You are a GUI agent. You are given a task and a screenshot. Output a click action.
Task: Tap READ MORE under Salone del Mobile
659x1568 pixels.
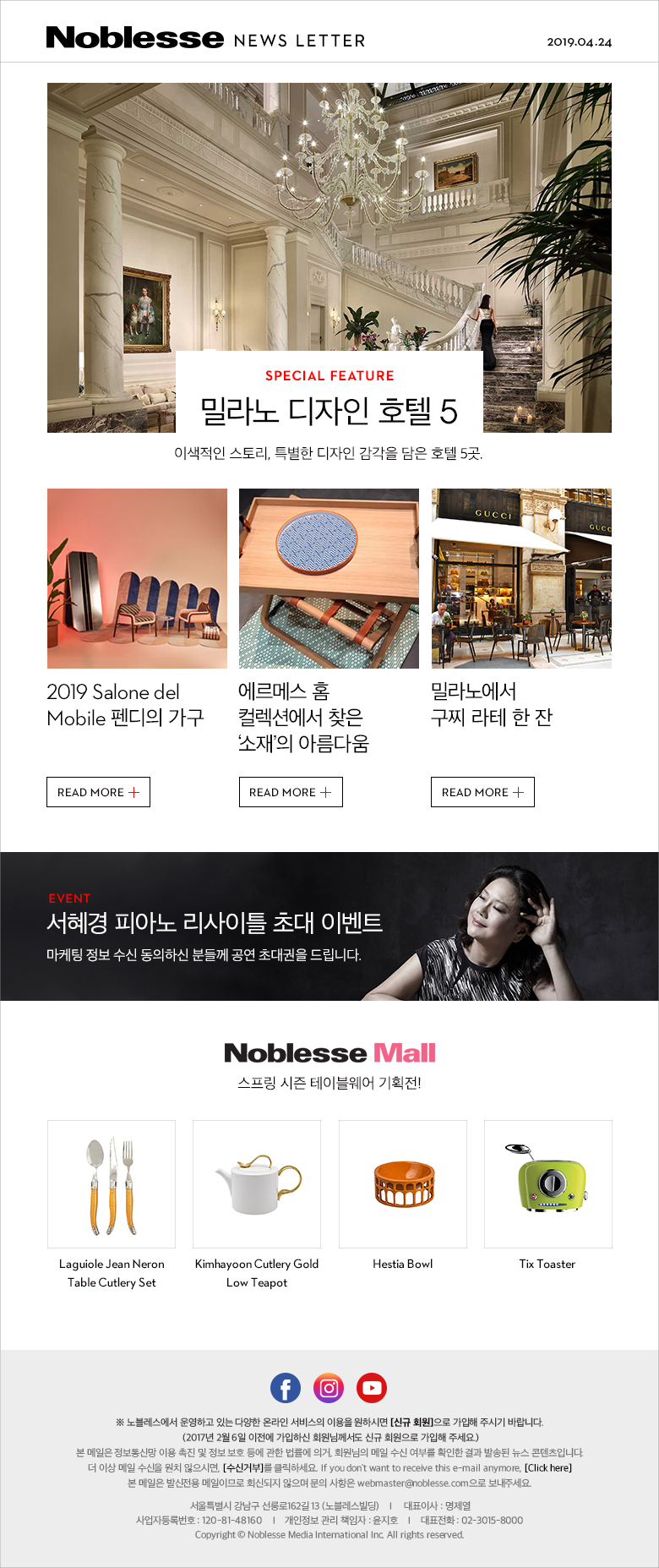click(x=98, y=792)
